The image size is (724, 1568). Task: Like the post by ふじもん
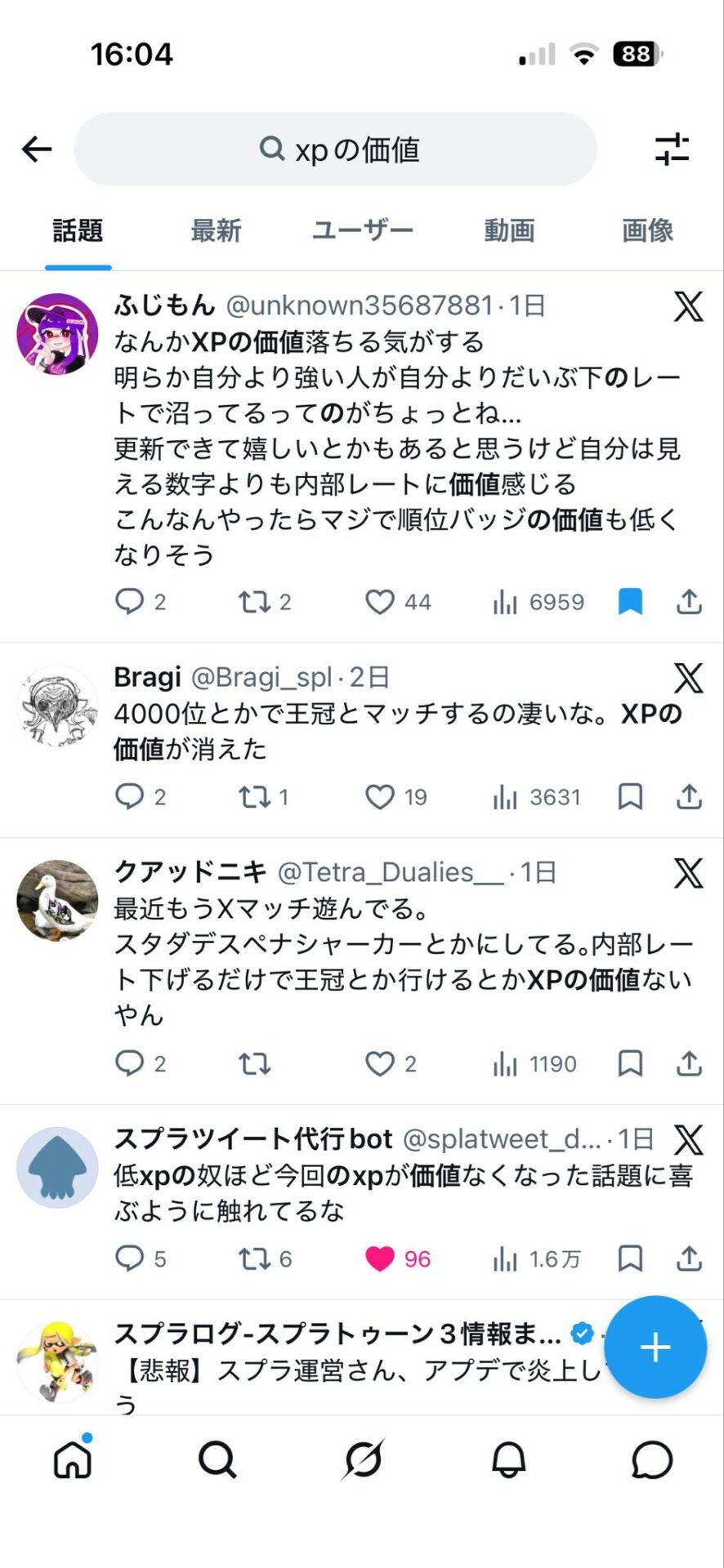pyautogui.click(x=379, y=603)
